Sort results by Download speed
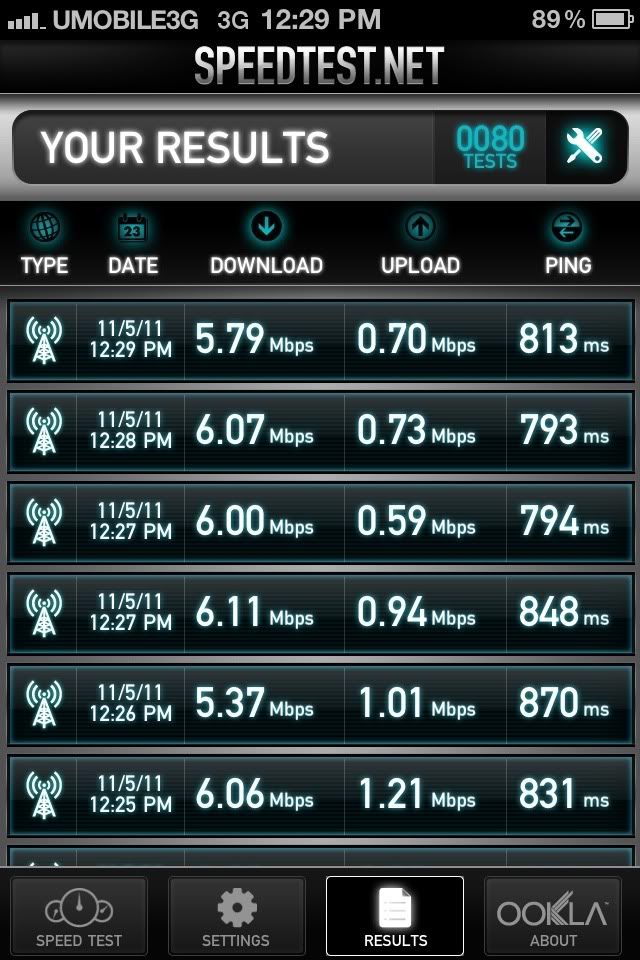Image resolution: width=640 pixels, height=960 pixels. 266,245
